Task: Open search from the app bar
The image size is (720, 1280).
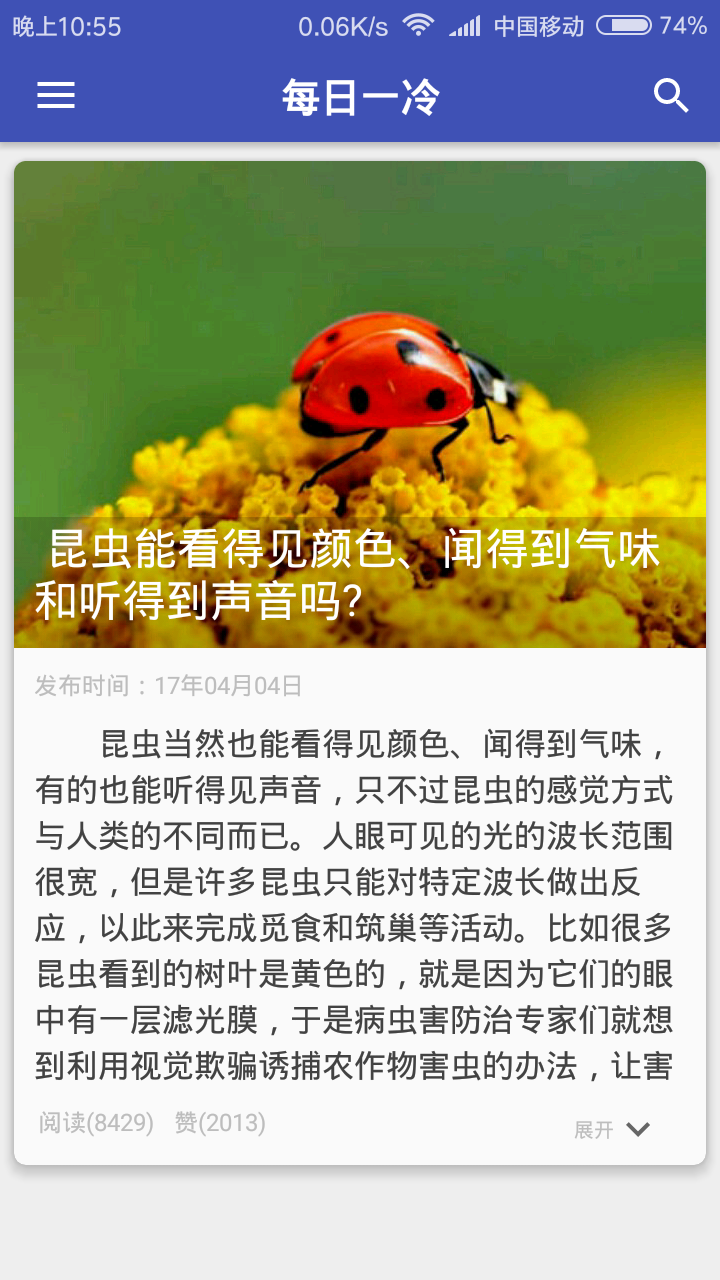Action: click(x=671, y=96)
